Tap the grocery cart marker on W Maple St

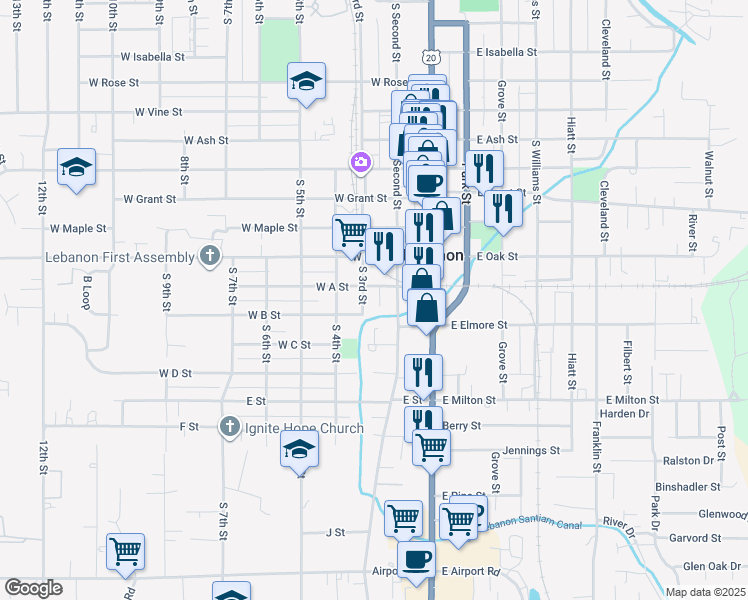(x=351, y=233)
